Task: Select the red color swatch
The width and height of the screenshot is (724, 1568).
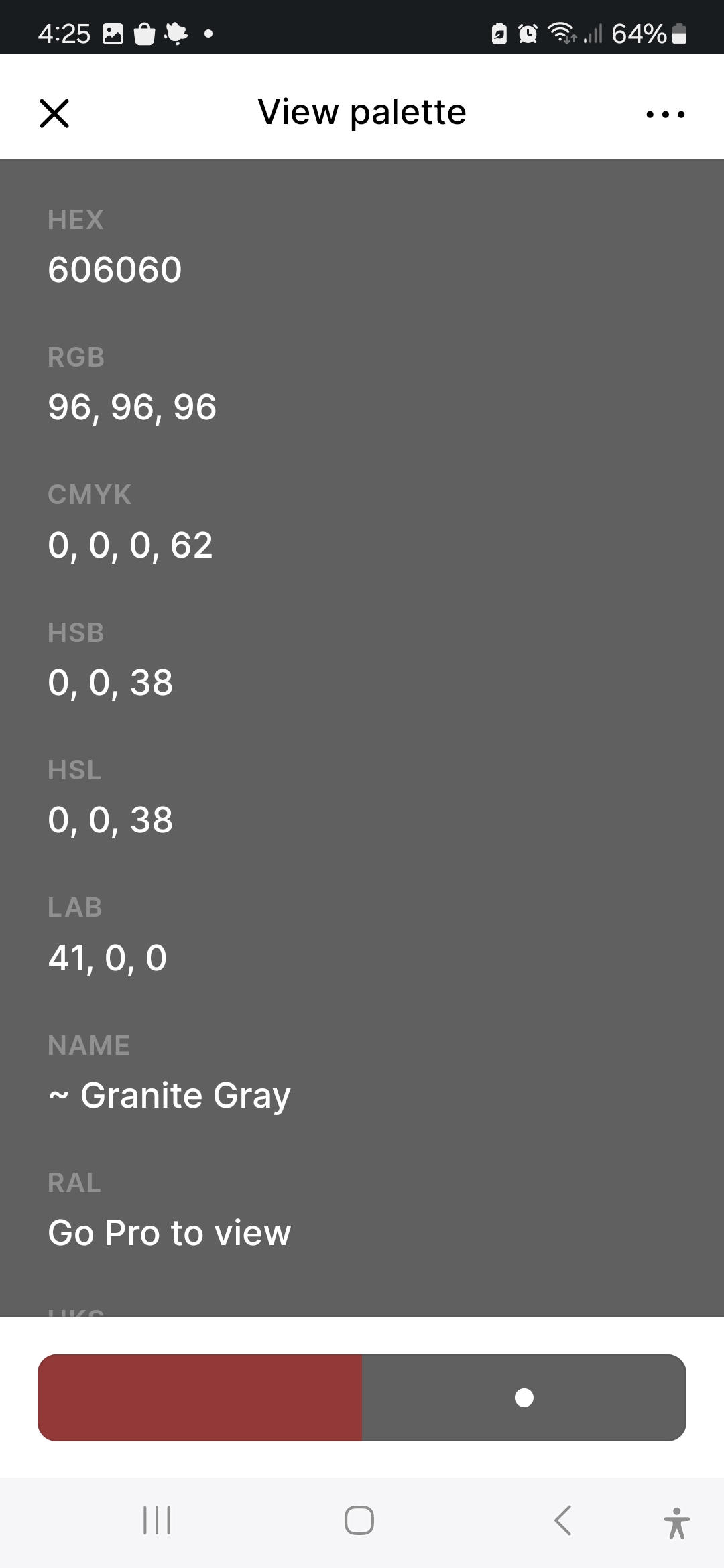Action: [x=200, y=1397]
